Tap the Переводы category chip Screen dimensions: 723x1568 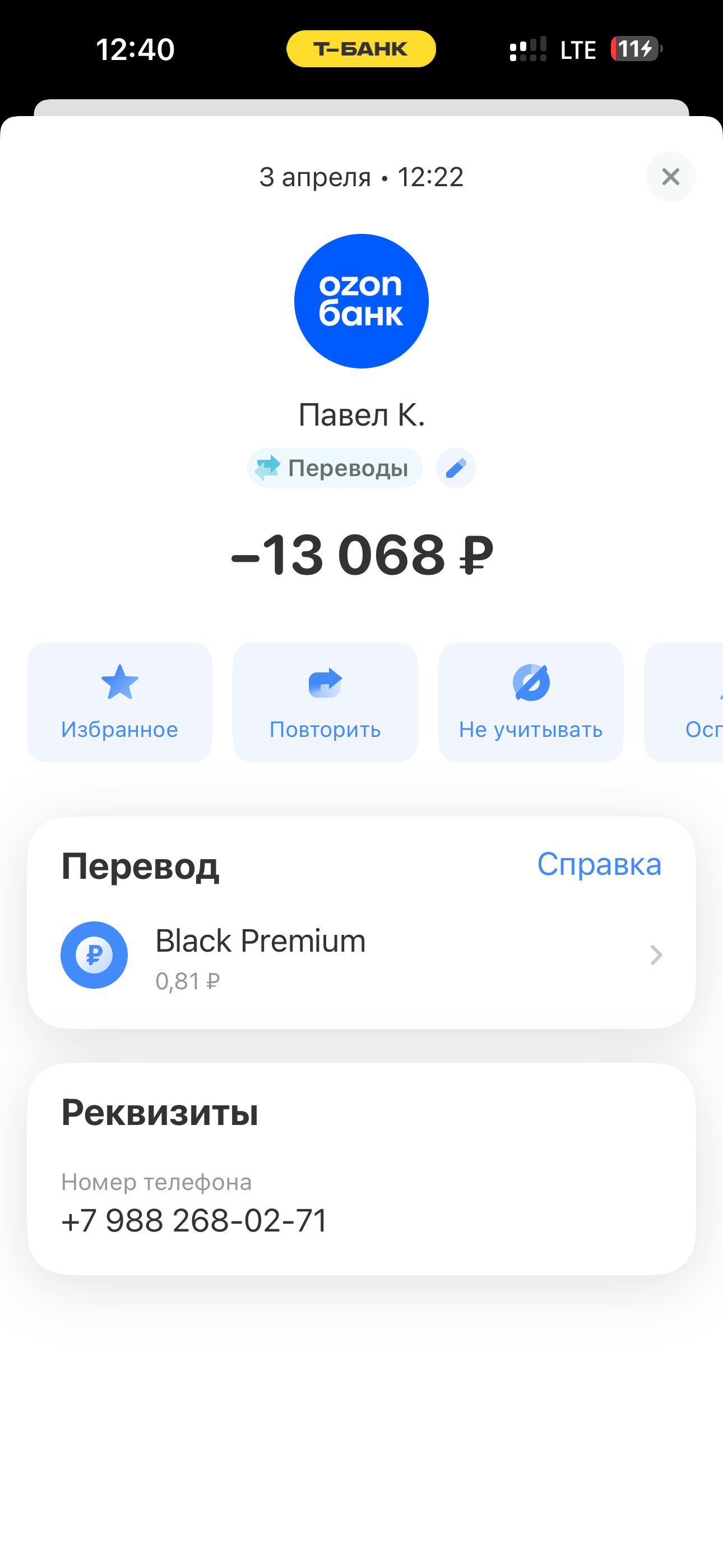[335, 468]
